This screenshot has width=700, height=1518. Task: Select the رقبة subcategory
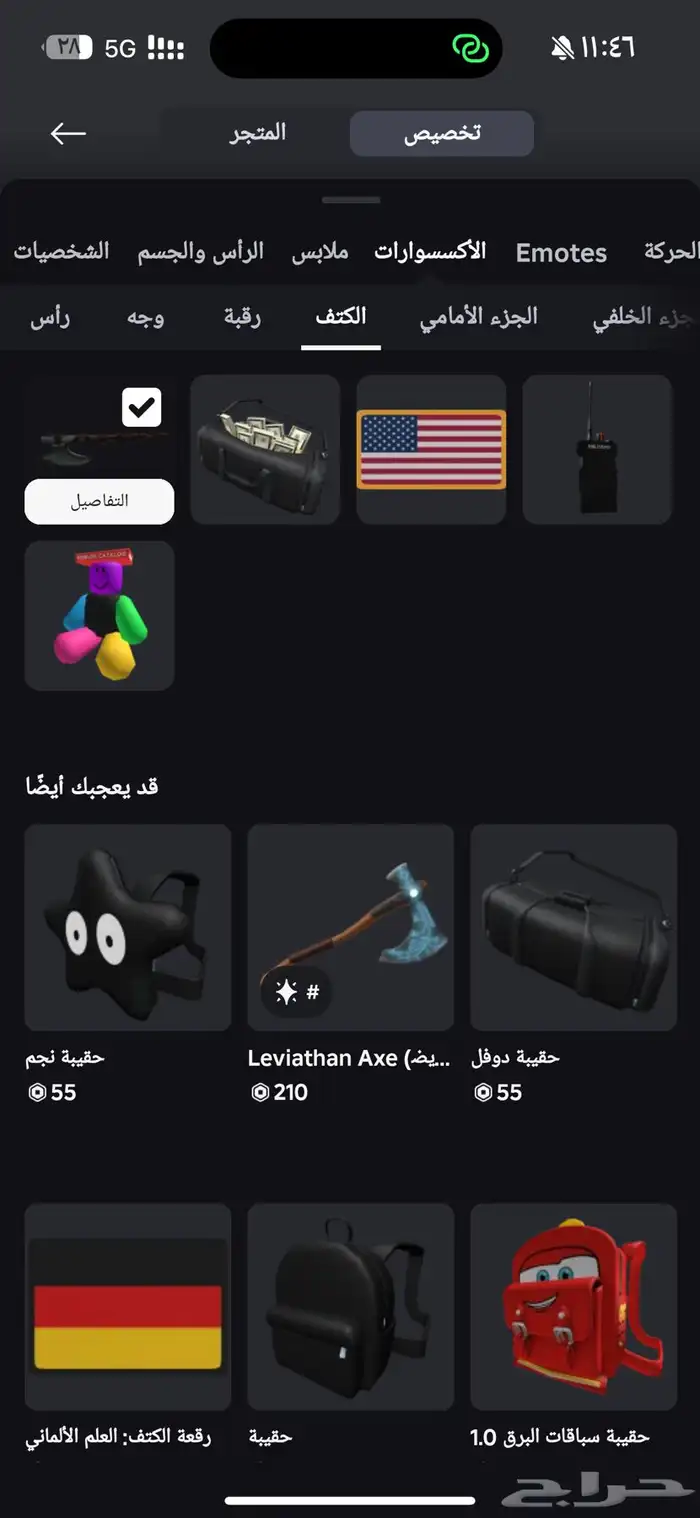pyautogui.click(x=242, y=317)
